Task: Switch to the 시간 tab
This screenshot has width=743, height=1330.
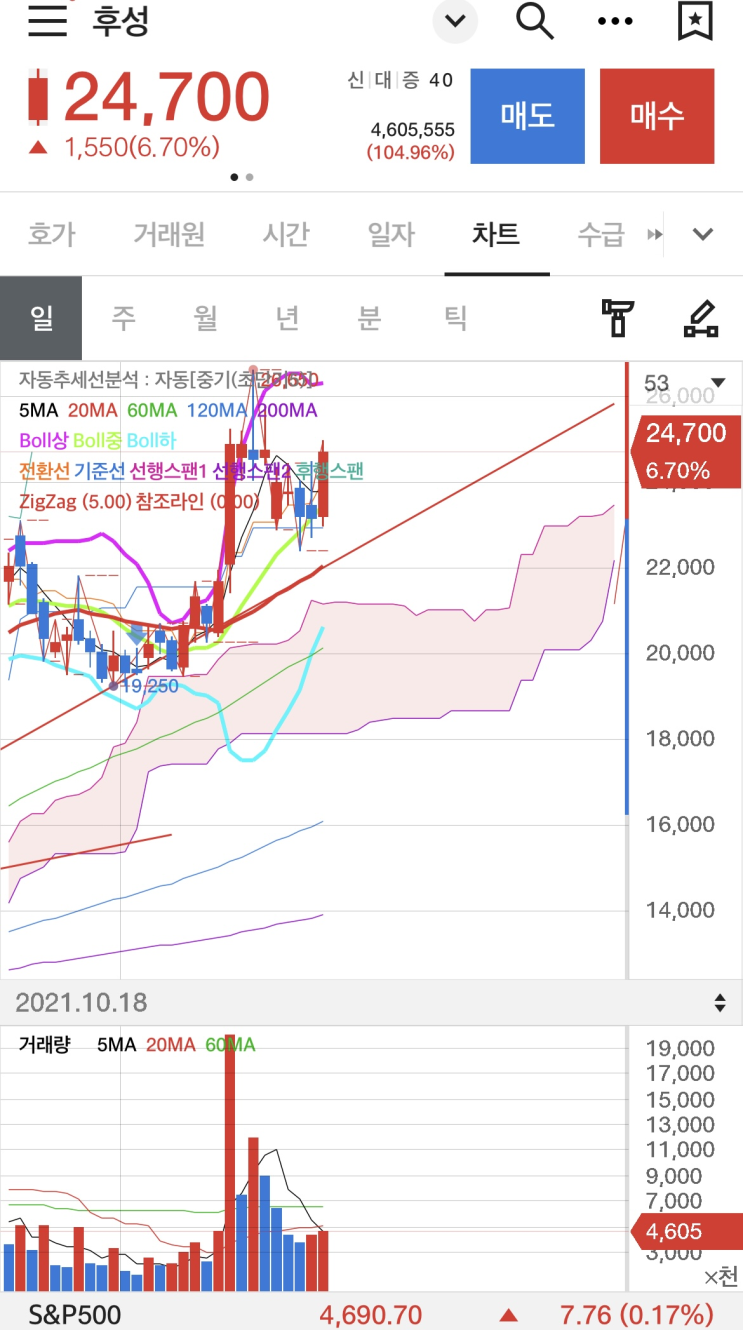Action: pos(286,235)
